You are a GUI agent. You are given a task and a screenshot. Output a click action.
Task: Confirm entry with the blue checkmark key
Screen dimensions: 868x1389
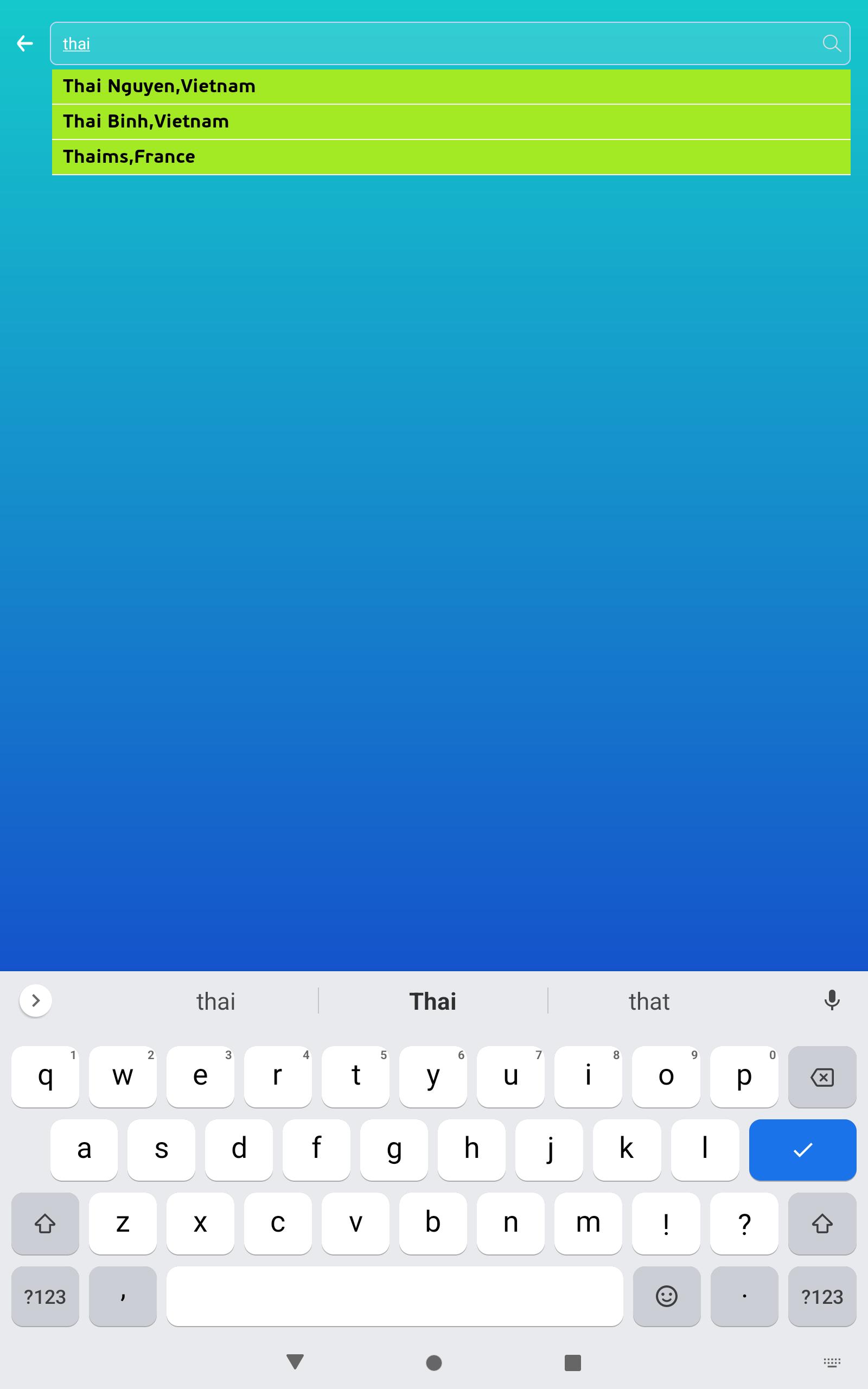click(802, 1150)
